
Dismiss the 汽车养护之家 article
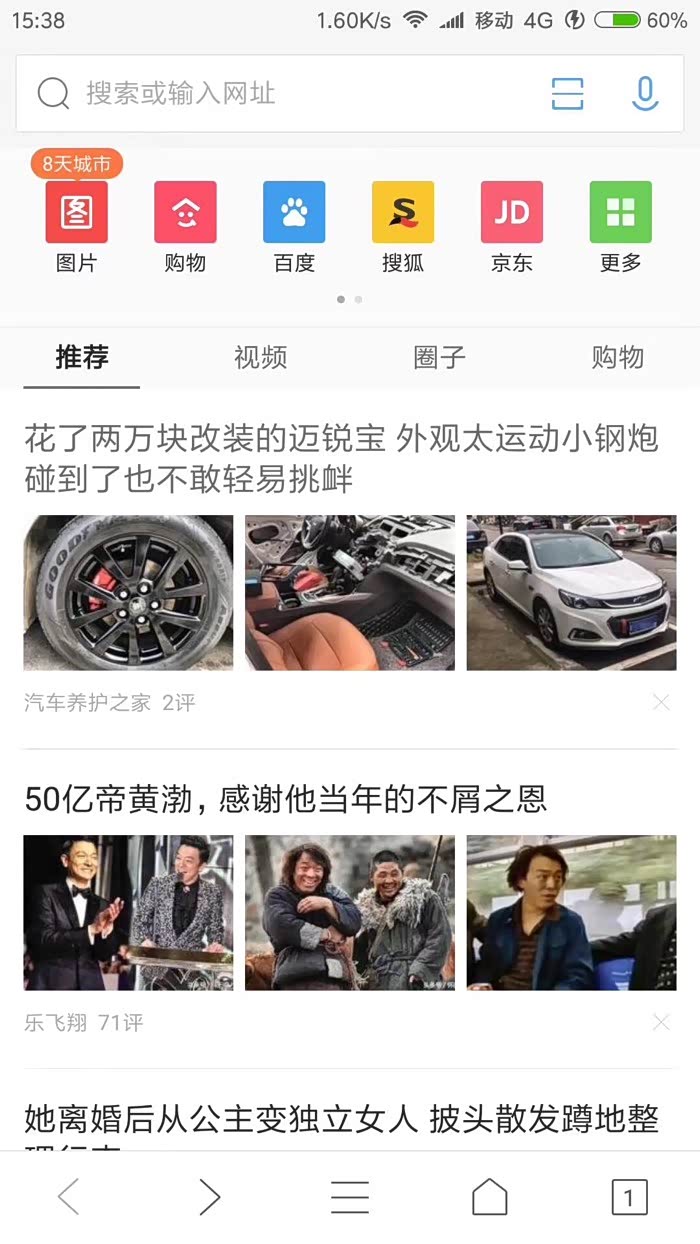coord(661,702)
